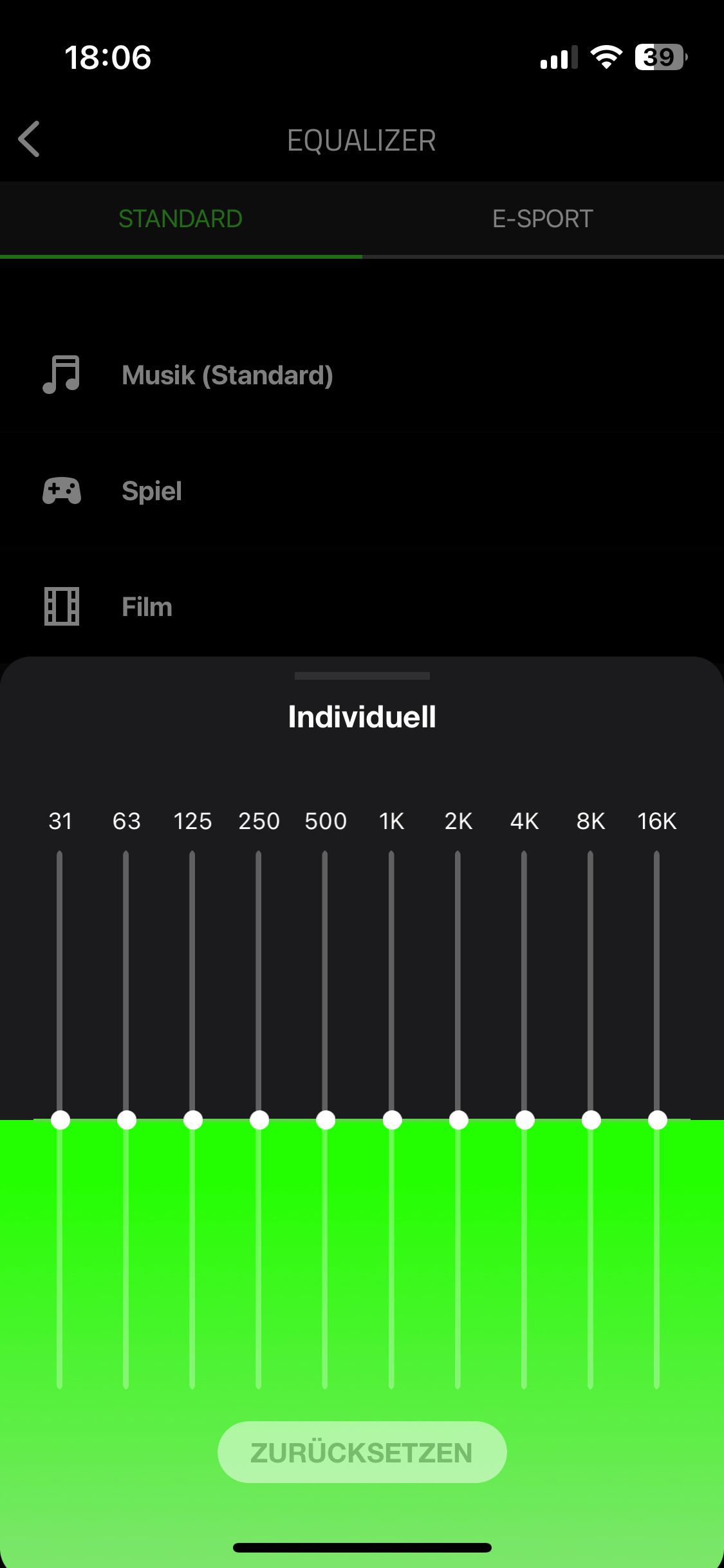
Task: Tap the 250 Hz slider handle
Action: point(259,1120)
